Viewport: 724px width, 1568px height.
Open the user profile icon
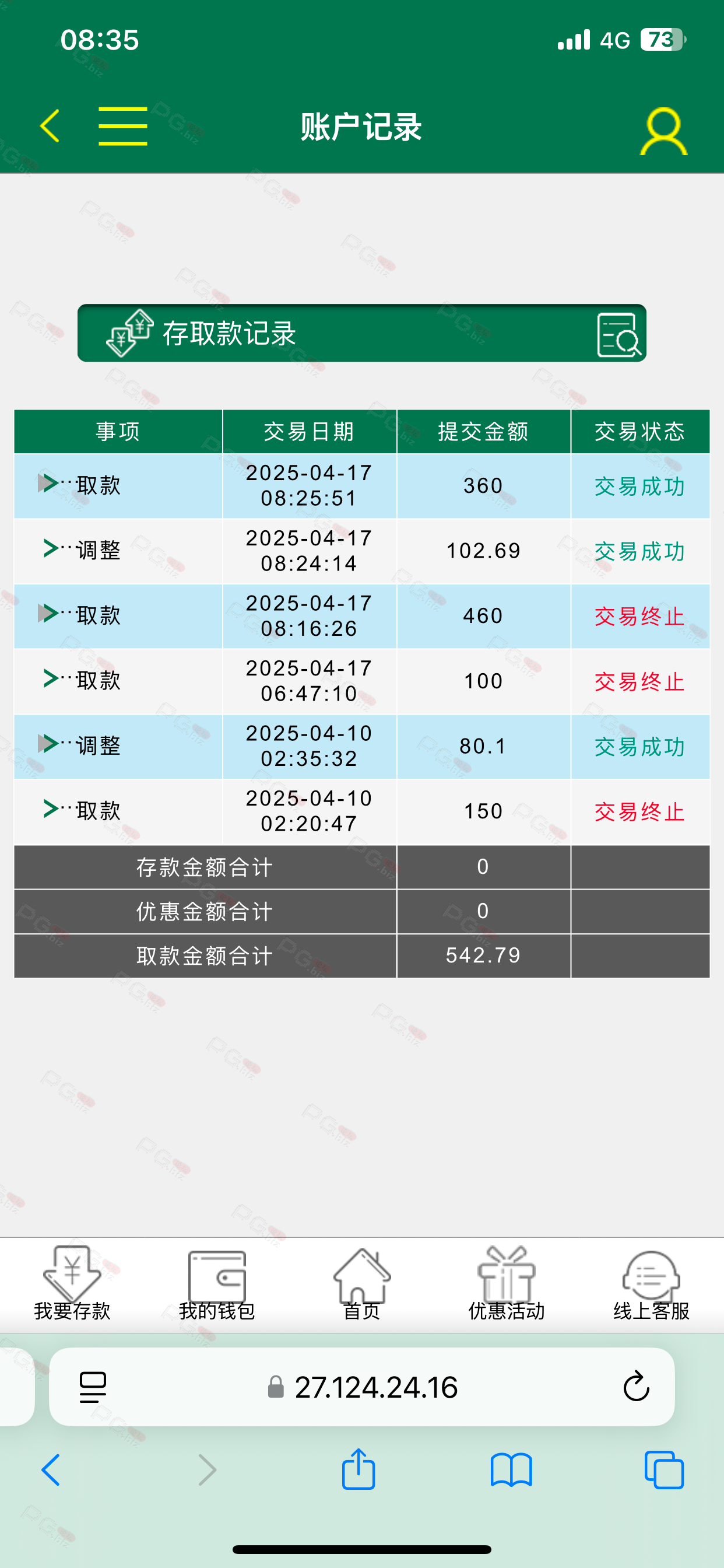pos(663,131)
